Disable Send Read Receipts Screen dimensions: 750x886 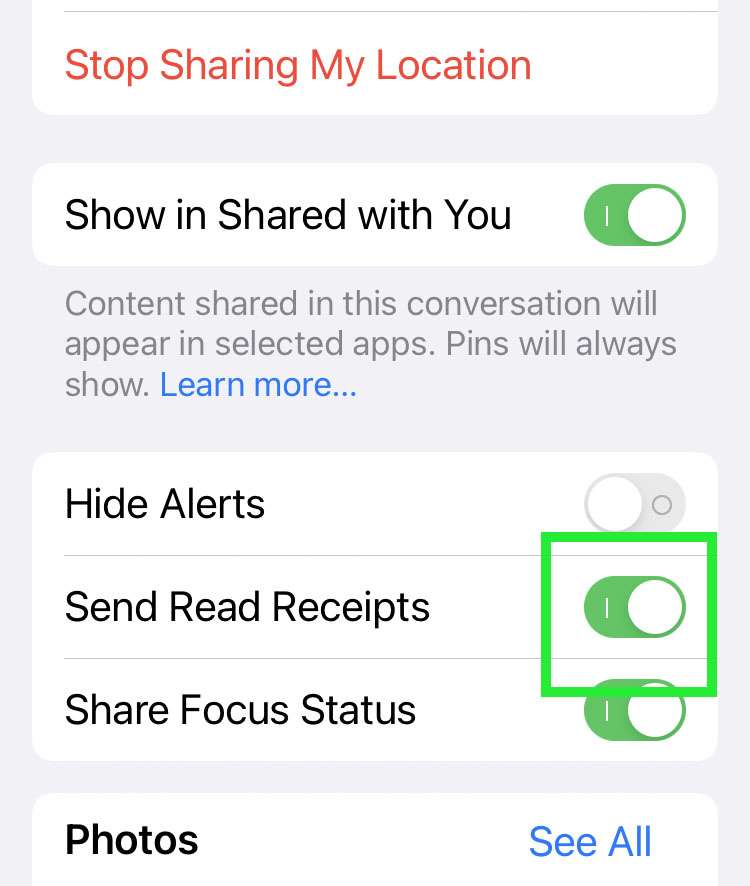(634, 607)
